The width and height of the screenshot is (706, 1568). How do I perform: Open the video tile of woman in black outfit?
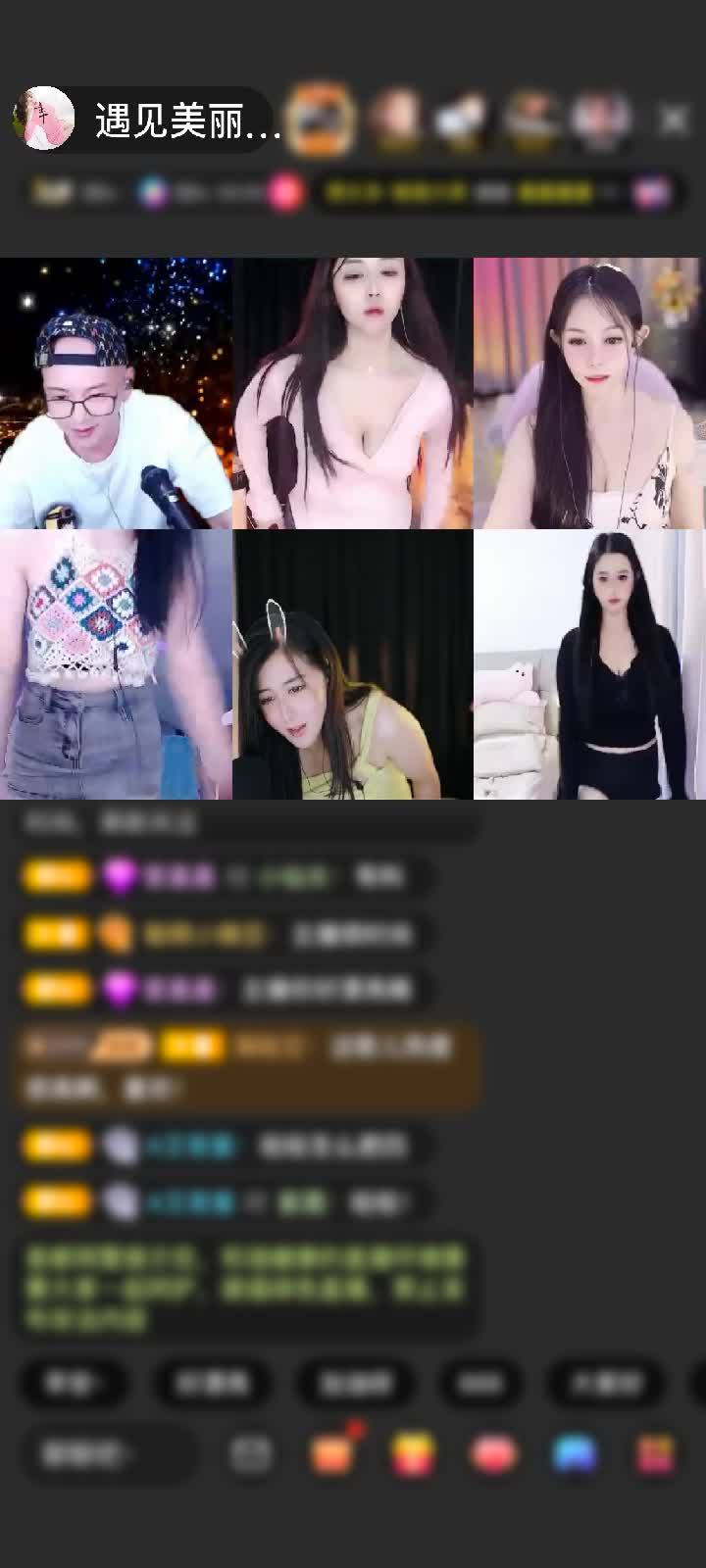[x=589, y=664]
